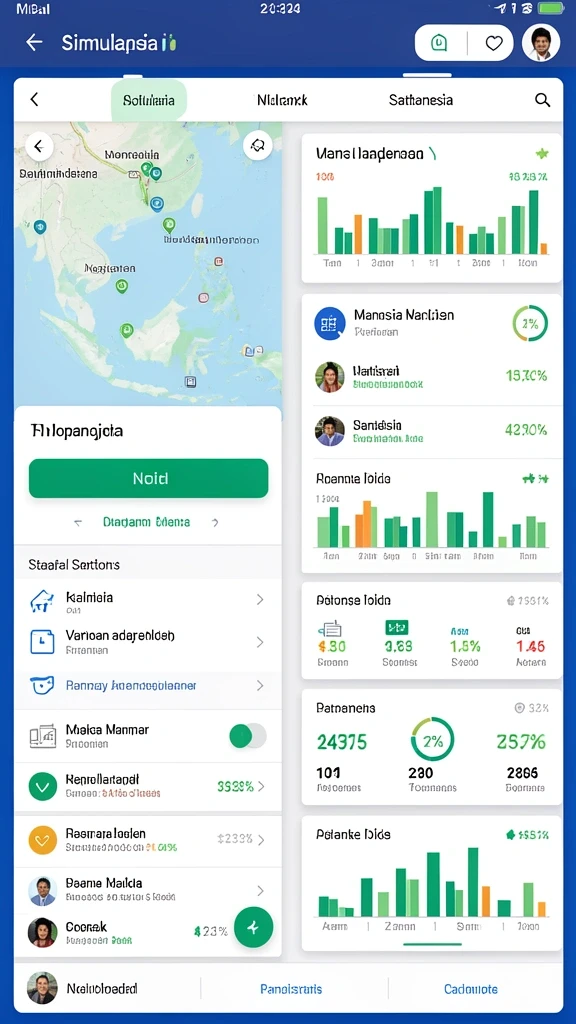Open the Cadomote bottom tab

click(x=470, y=989)
